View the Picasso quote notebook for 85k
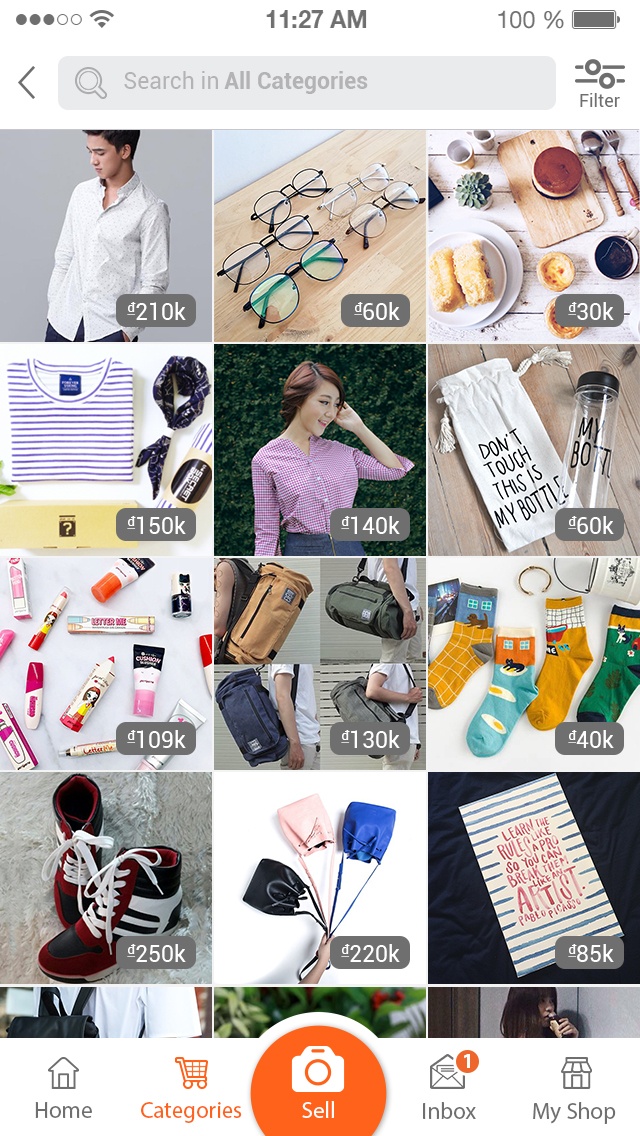This screenshot has width=640, height=1136. [x=534, y=878]
